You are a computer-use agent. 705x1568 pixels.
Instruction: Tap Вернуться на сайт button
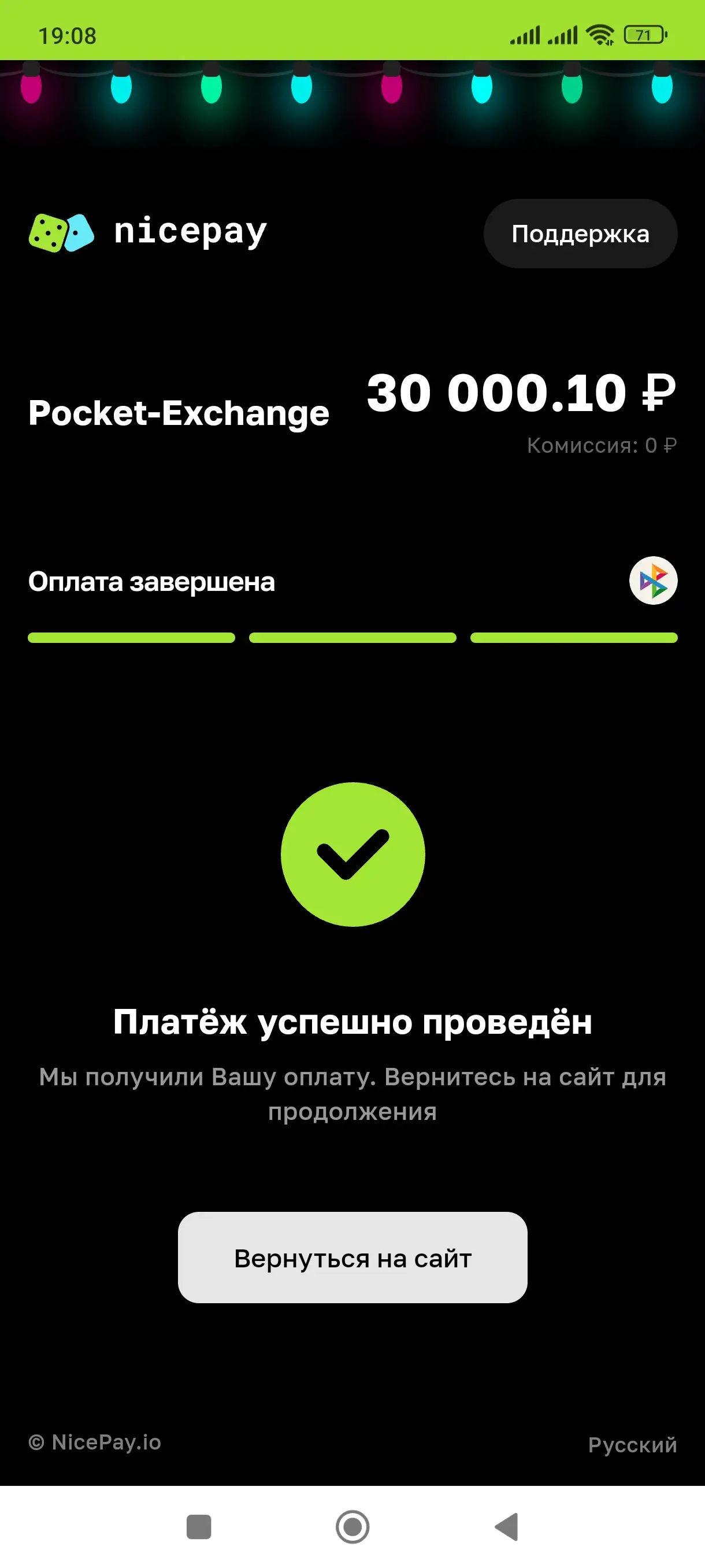coord(352,1258)
